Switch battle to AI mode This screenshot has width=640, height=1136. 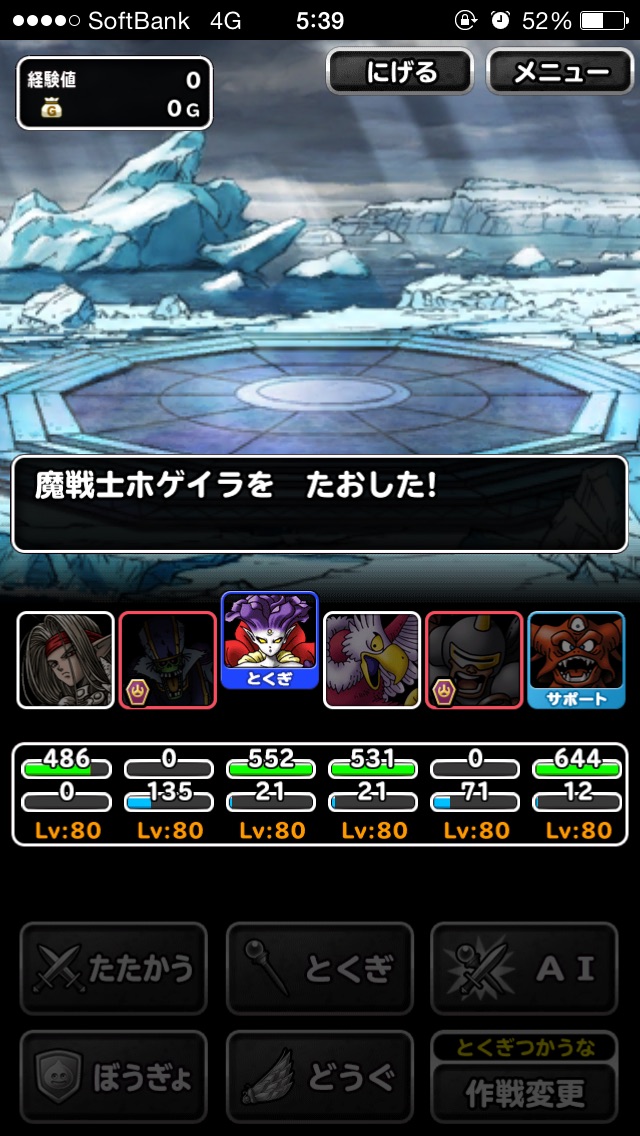[525, 968]
